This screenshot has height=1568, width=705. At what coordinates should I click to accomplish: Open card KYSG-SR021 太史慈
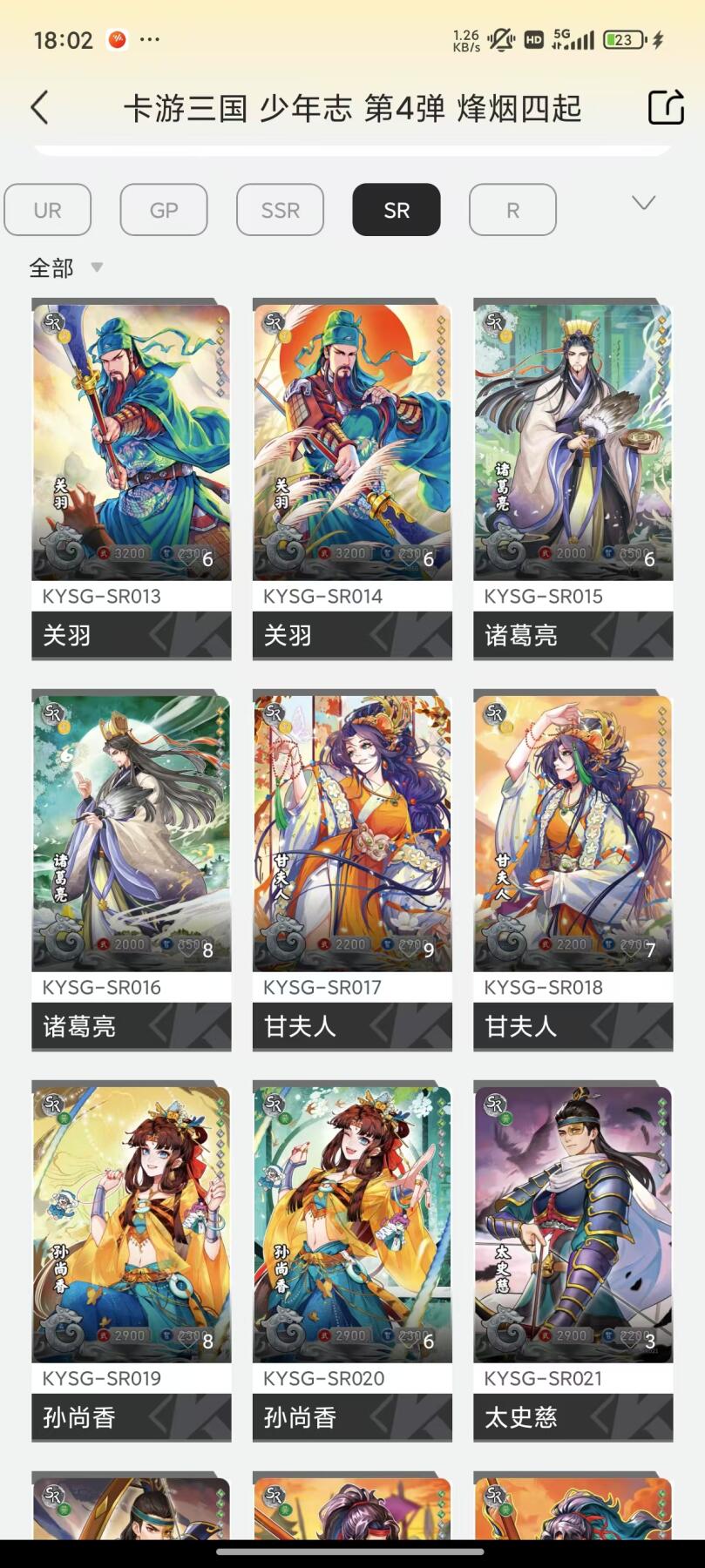[573, 1223]
